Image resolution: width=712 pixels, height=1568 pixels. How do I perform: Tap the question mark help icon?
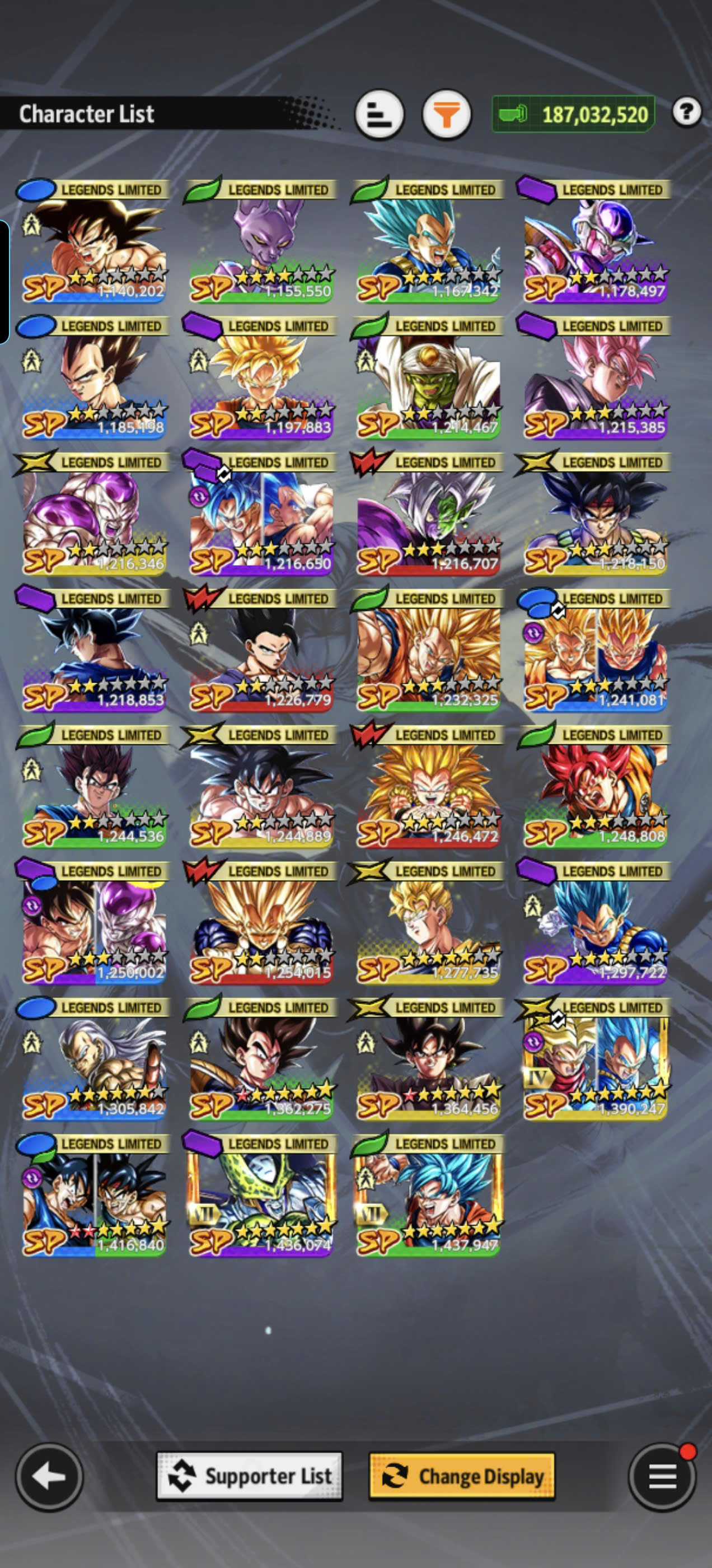(x=686, y=112)
